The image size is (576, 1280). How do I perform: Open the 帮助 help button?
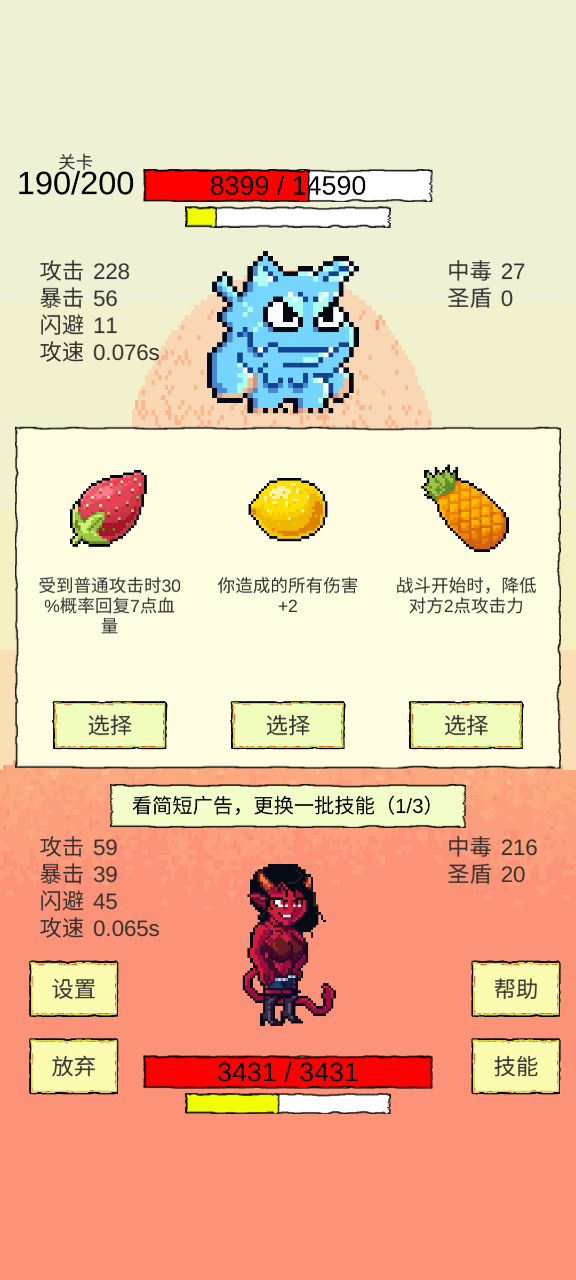(516, 989)
